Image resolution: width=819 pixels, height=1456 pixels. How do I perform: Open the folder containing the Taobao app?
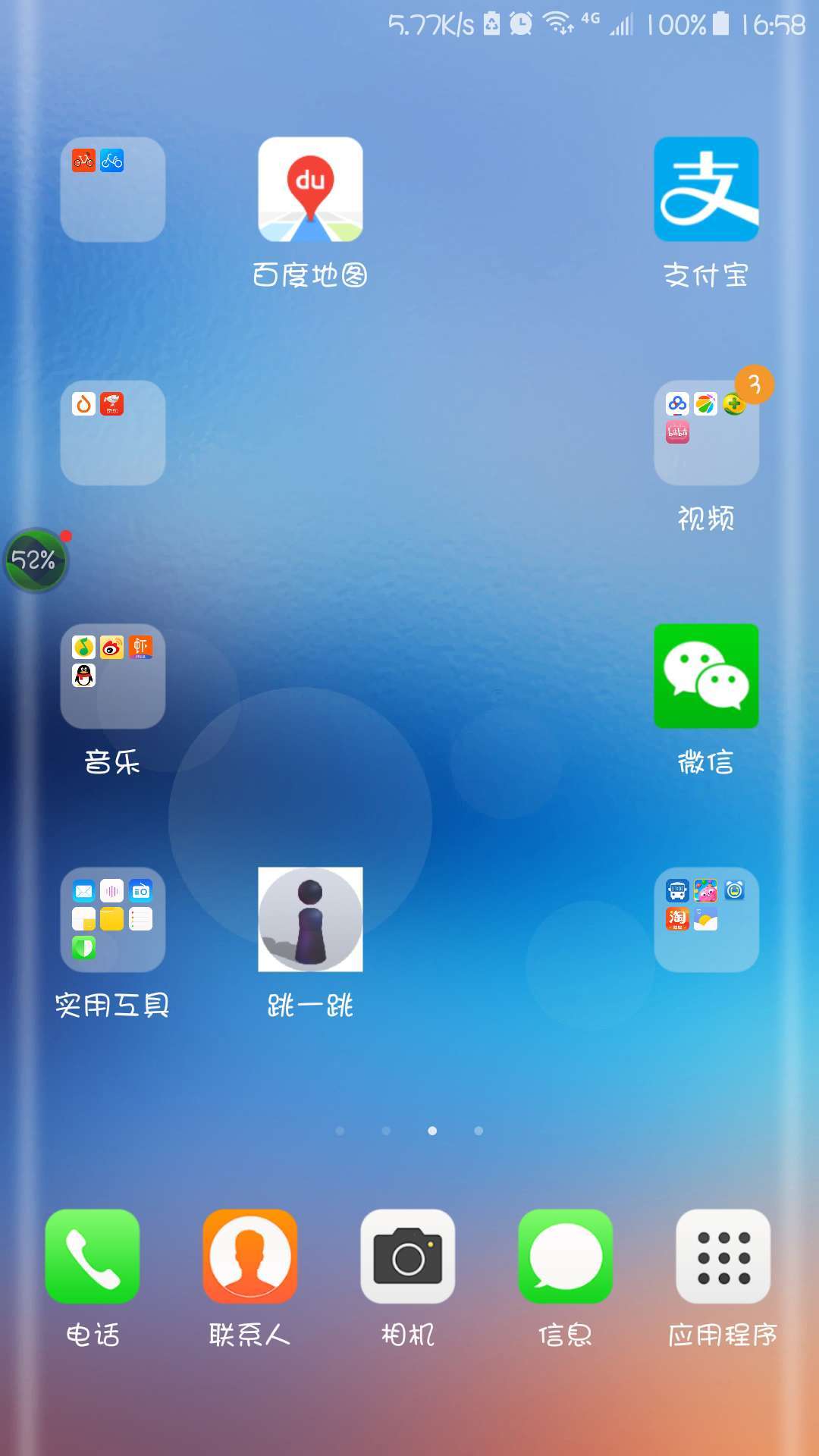point(706,920)
